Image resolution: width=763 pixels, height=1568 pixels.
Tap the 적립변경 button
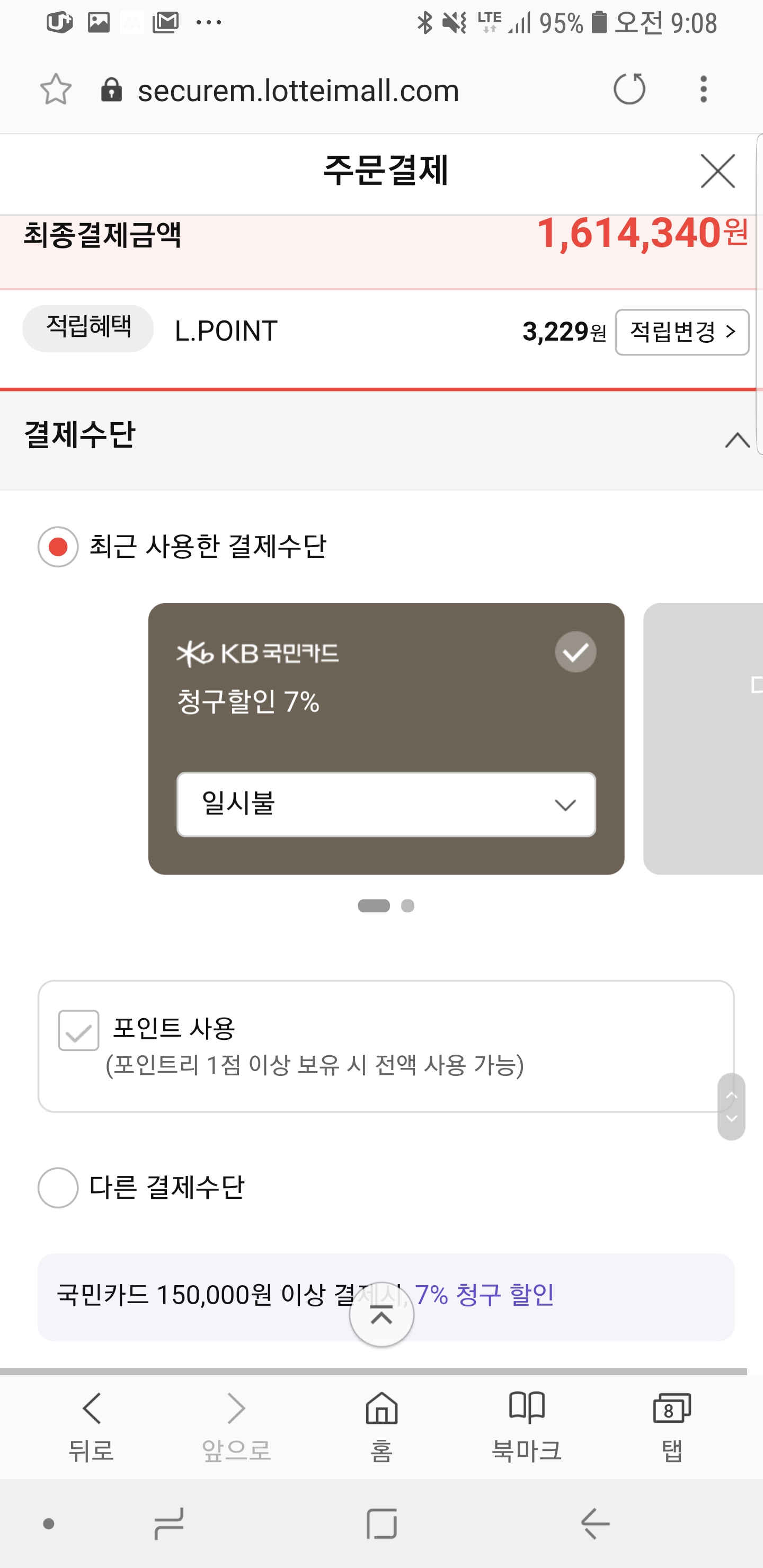(x=681, y=332)
